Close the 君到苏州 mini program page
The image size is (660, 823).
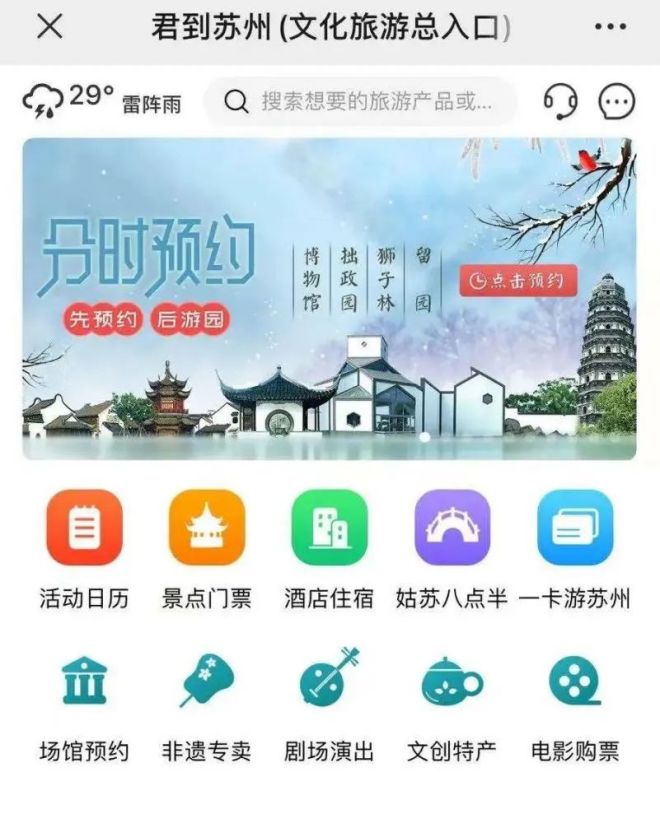point(49,28)
